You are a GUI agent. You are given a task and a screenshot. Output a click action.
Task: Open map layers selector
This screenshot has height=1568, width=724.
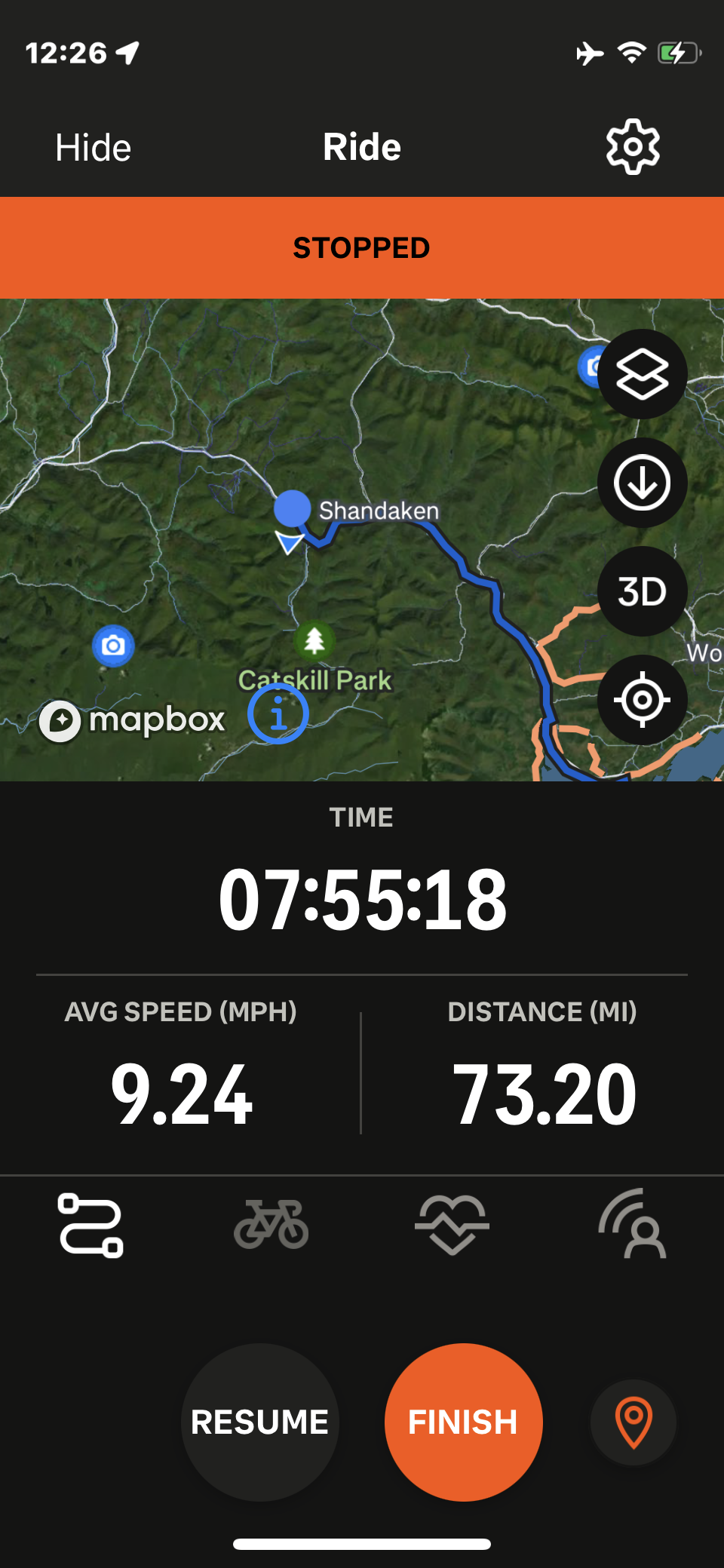(x=642, y=375)
